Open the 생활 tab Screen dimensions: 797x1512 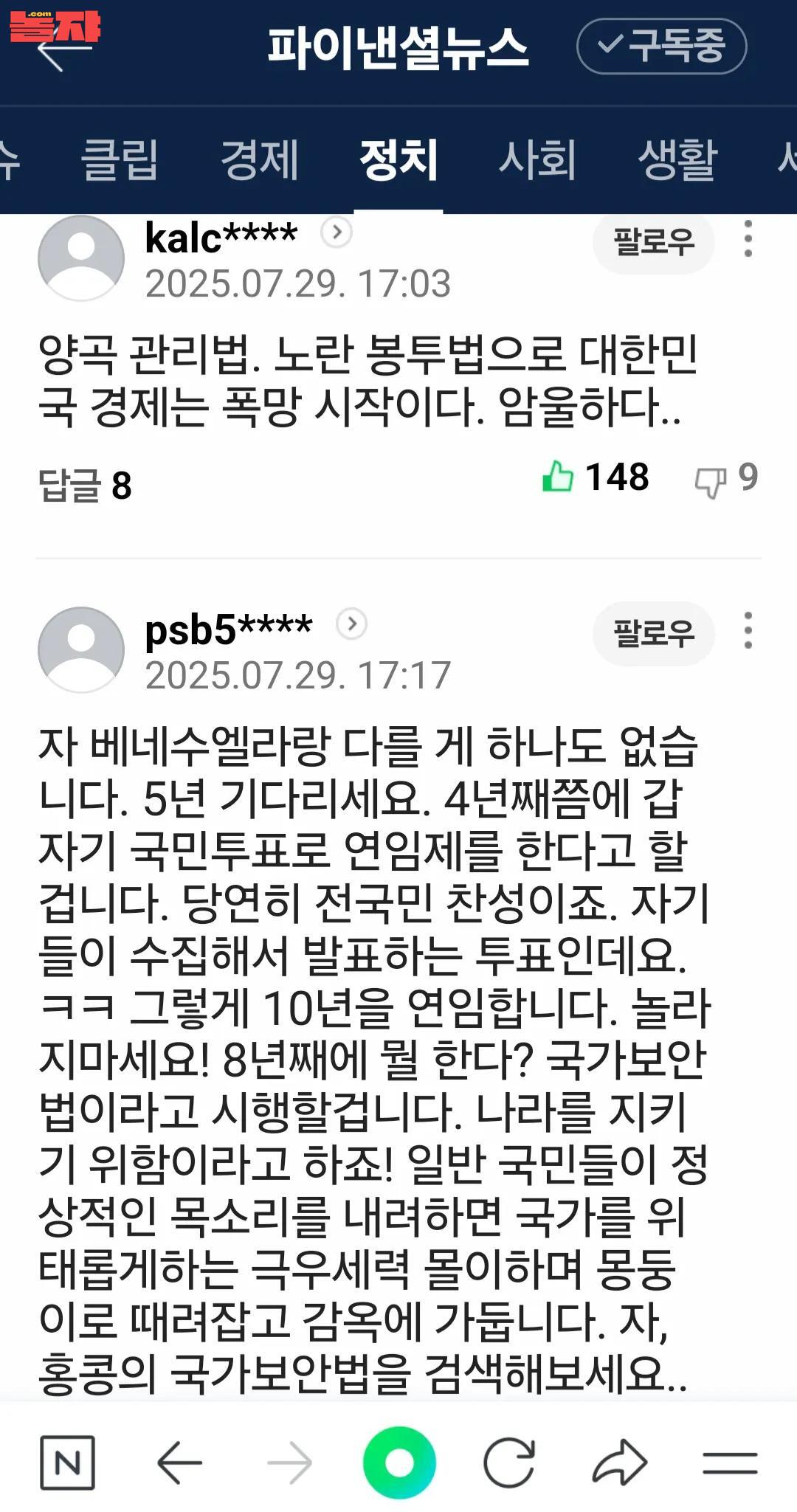coord(677,159)
